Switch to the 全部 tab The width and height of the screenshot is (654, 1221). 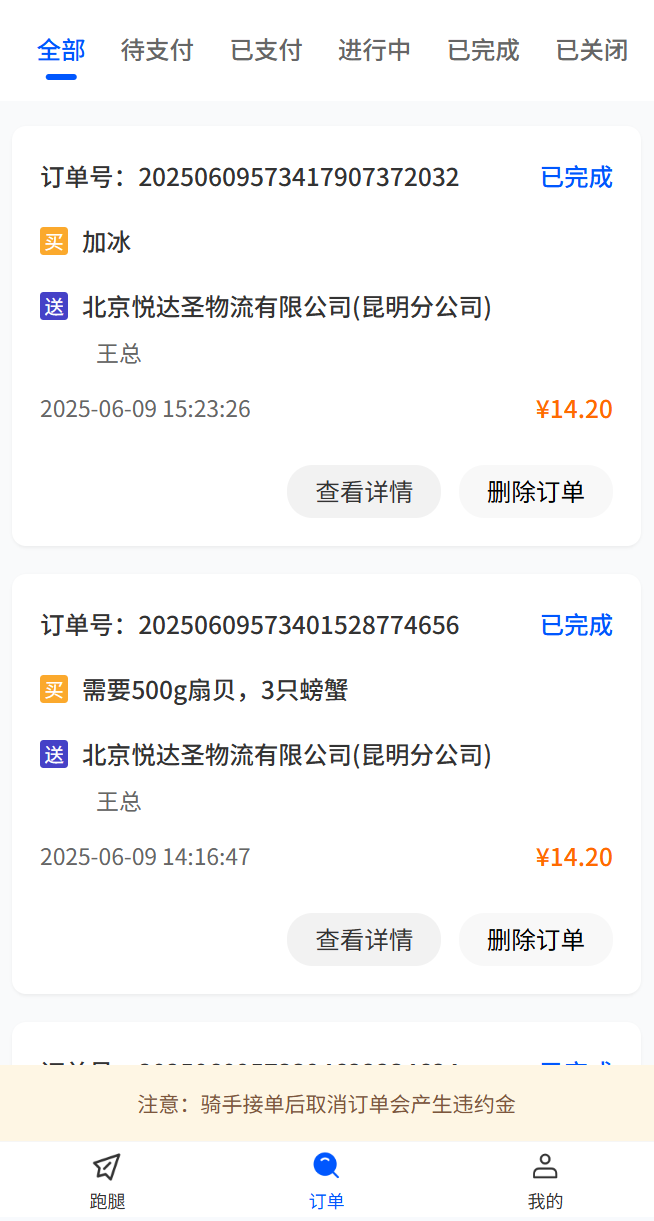61,50
